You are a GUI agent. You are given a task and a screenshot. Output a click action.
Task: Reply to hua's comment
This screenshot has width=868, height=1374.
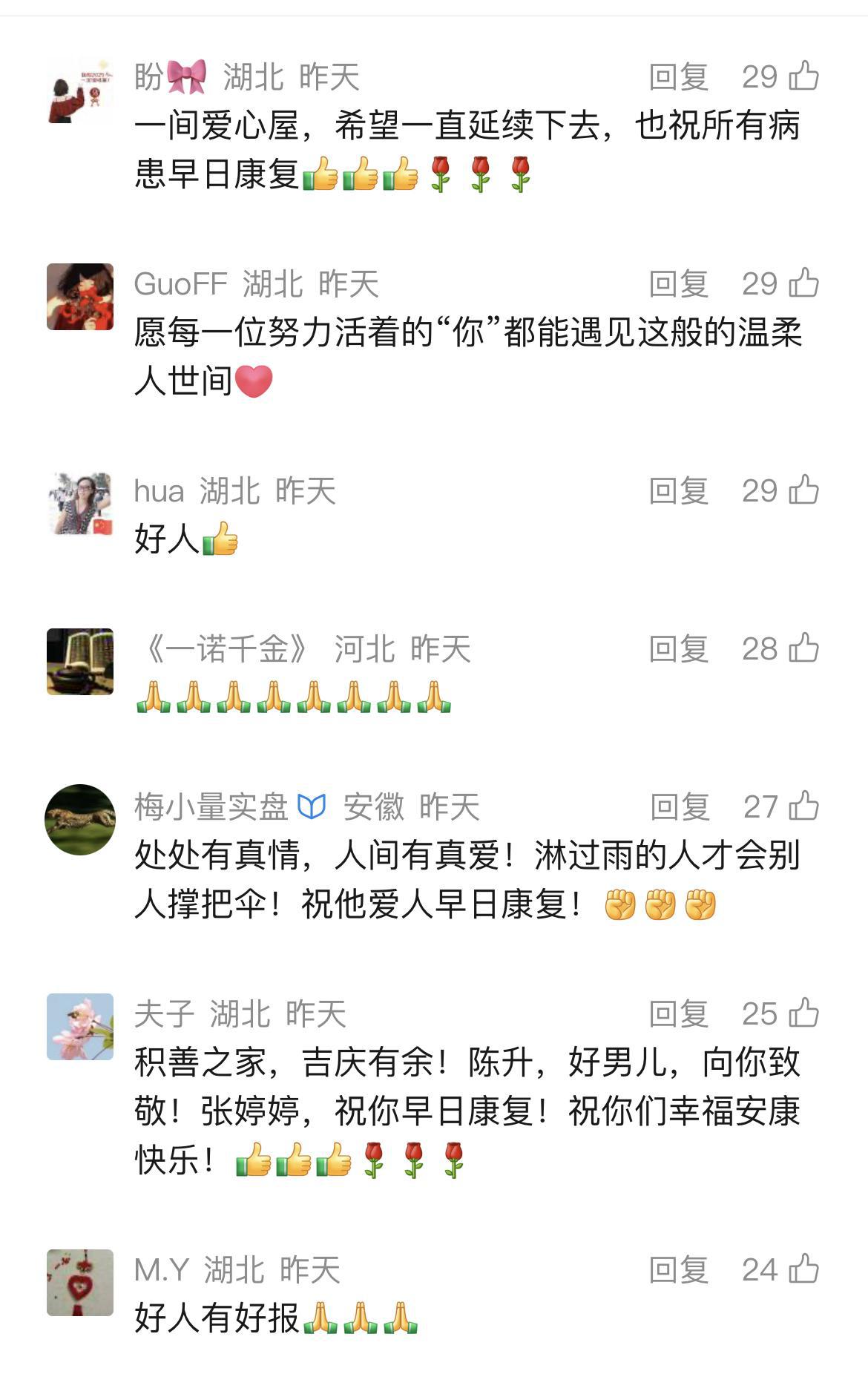pos(678,491)
